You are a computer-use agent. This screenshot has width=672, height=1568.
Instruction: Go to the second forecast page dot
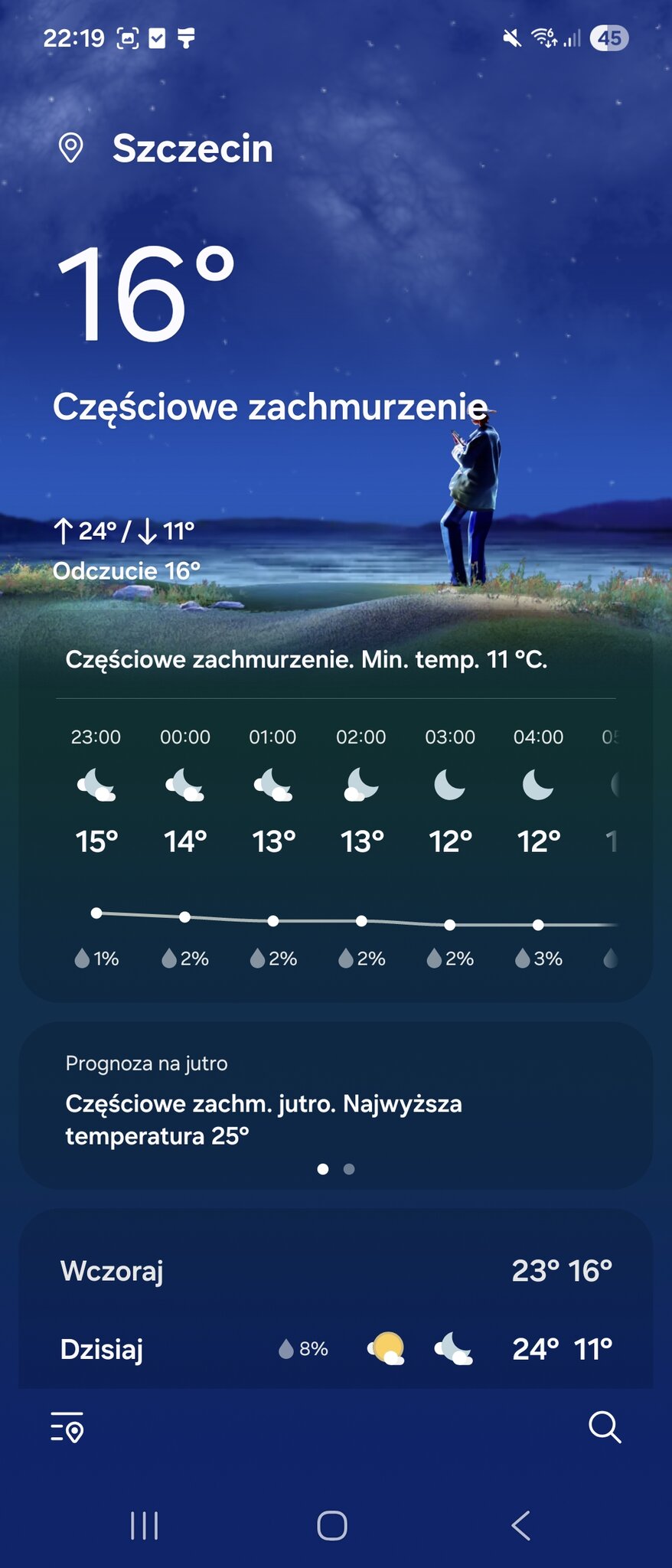coord(349,1169)
